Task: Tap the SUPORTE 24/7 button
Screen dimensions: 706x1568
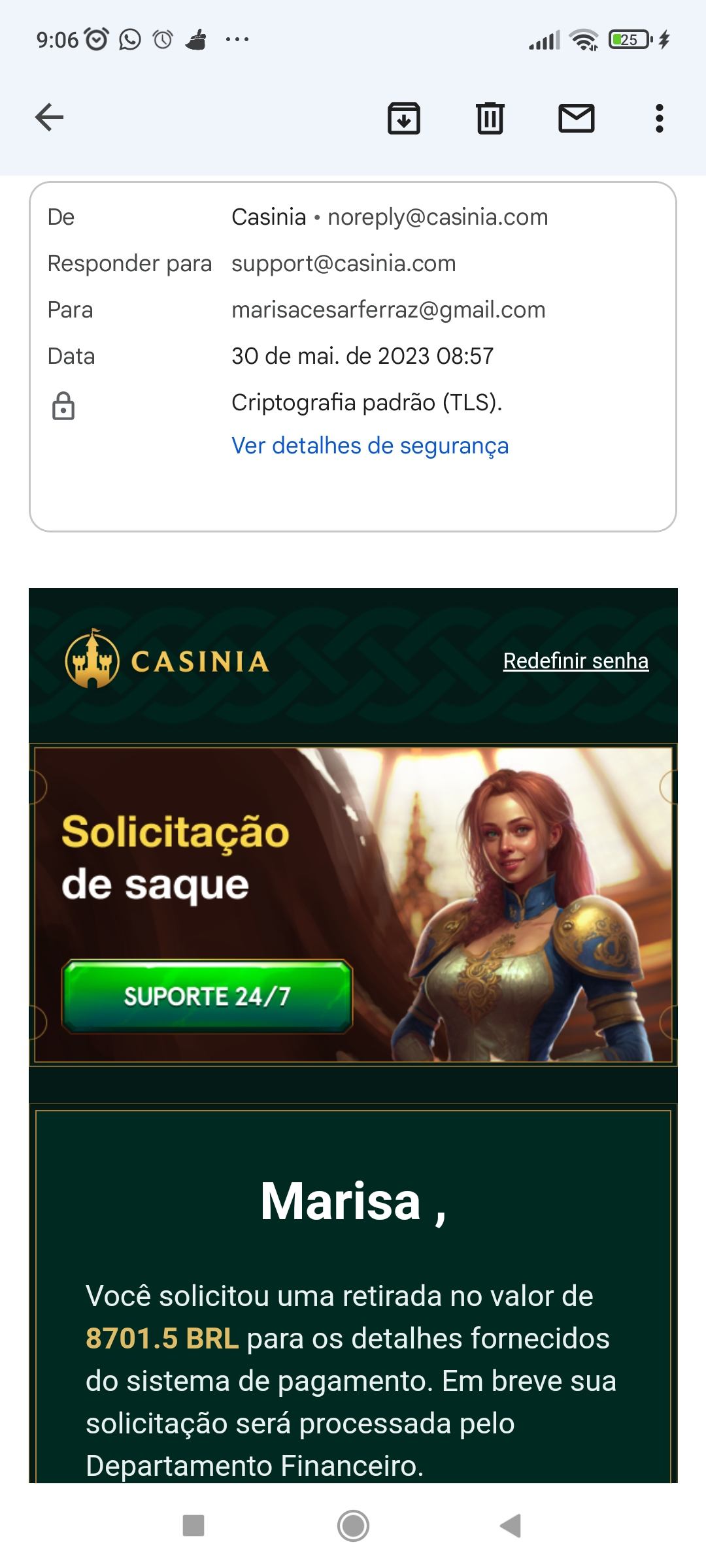Action: click(207, 996)
